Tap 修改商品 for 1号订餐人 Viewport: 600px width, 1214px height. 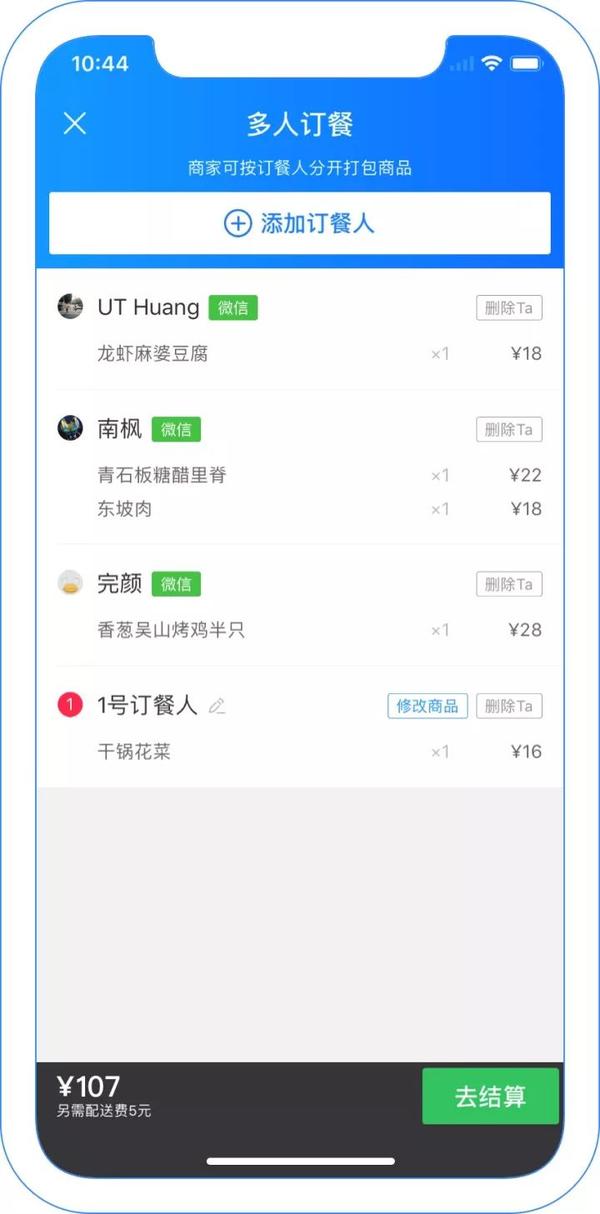tap(427, 706)
